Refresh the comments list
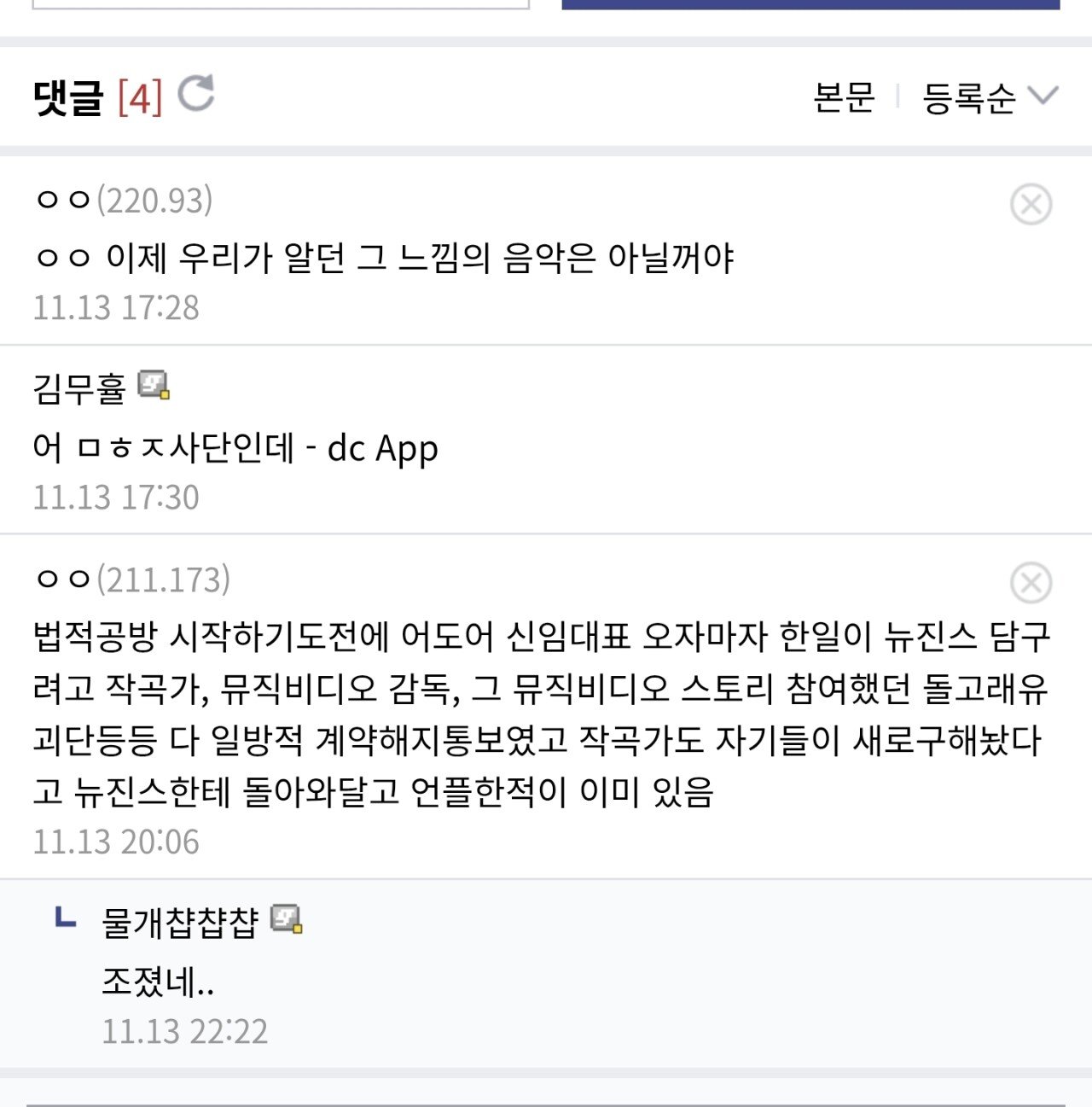The image size is (1092, 1107). 195,93
